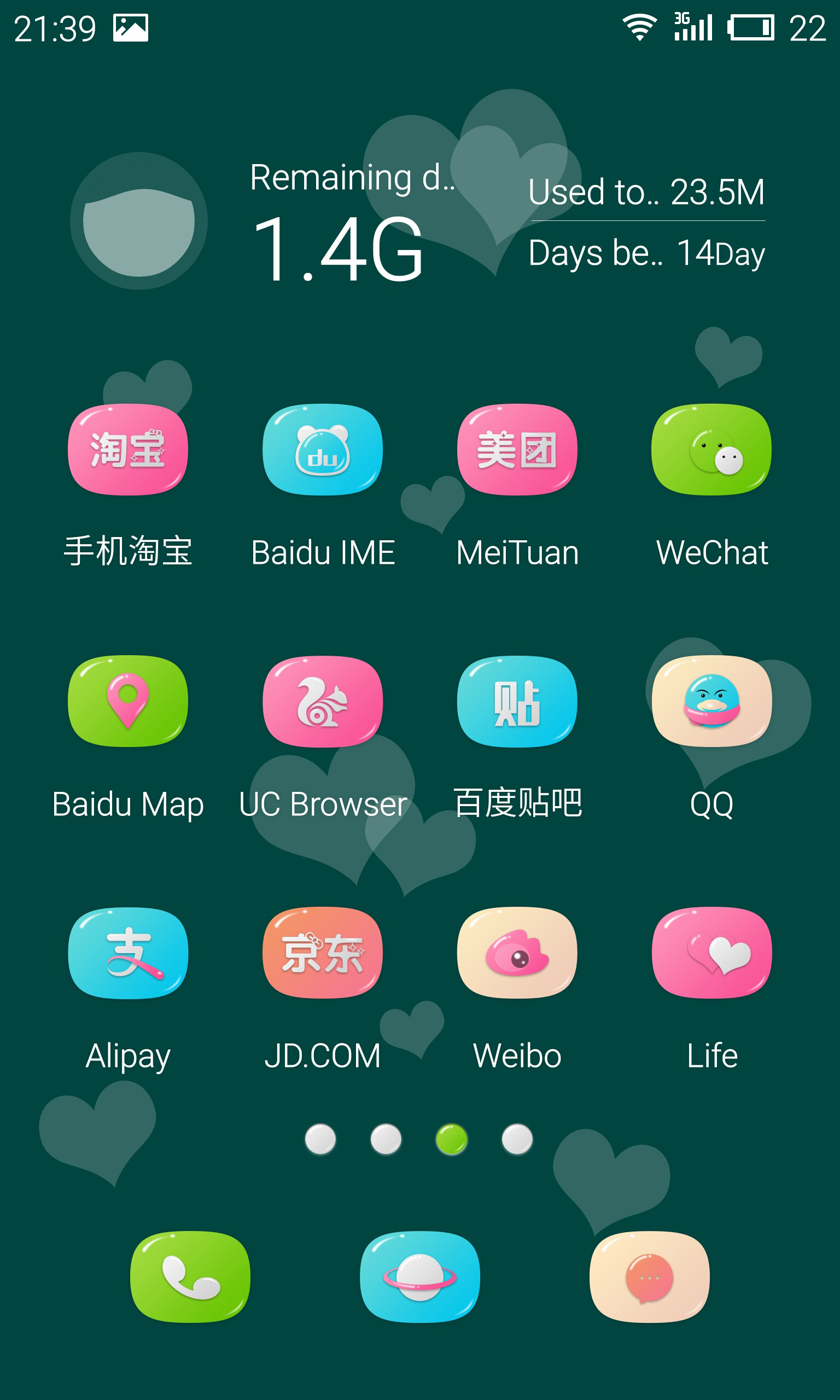Jump to the last home screen page dot
The width and height of the screenshot is (840, 1400).
[517, 1139]
